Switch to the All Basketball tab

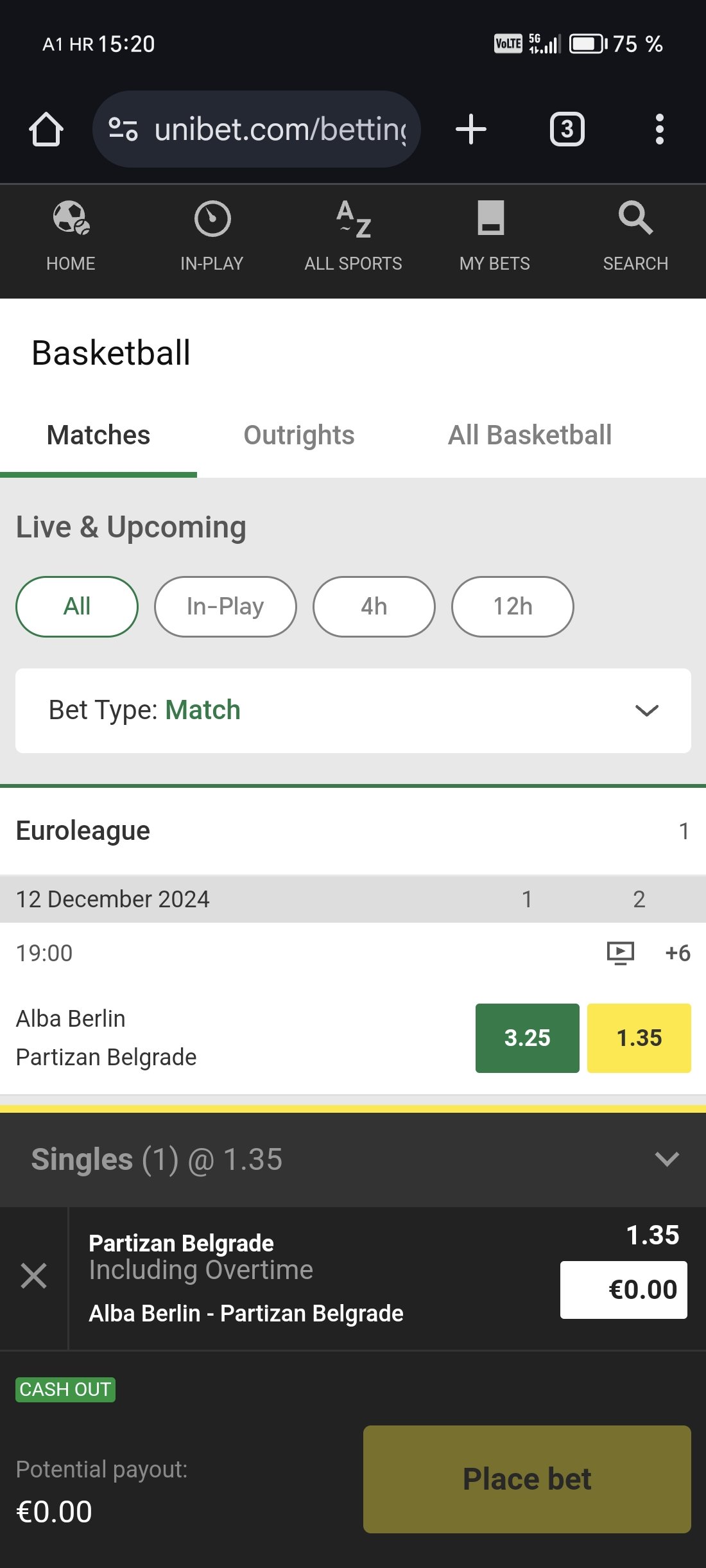click(529, 435)
